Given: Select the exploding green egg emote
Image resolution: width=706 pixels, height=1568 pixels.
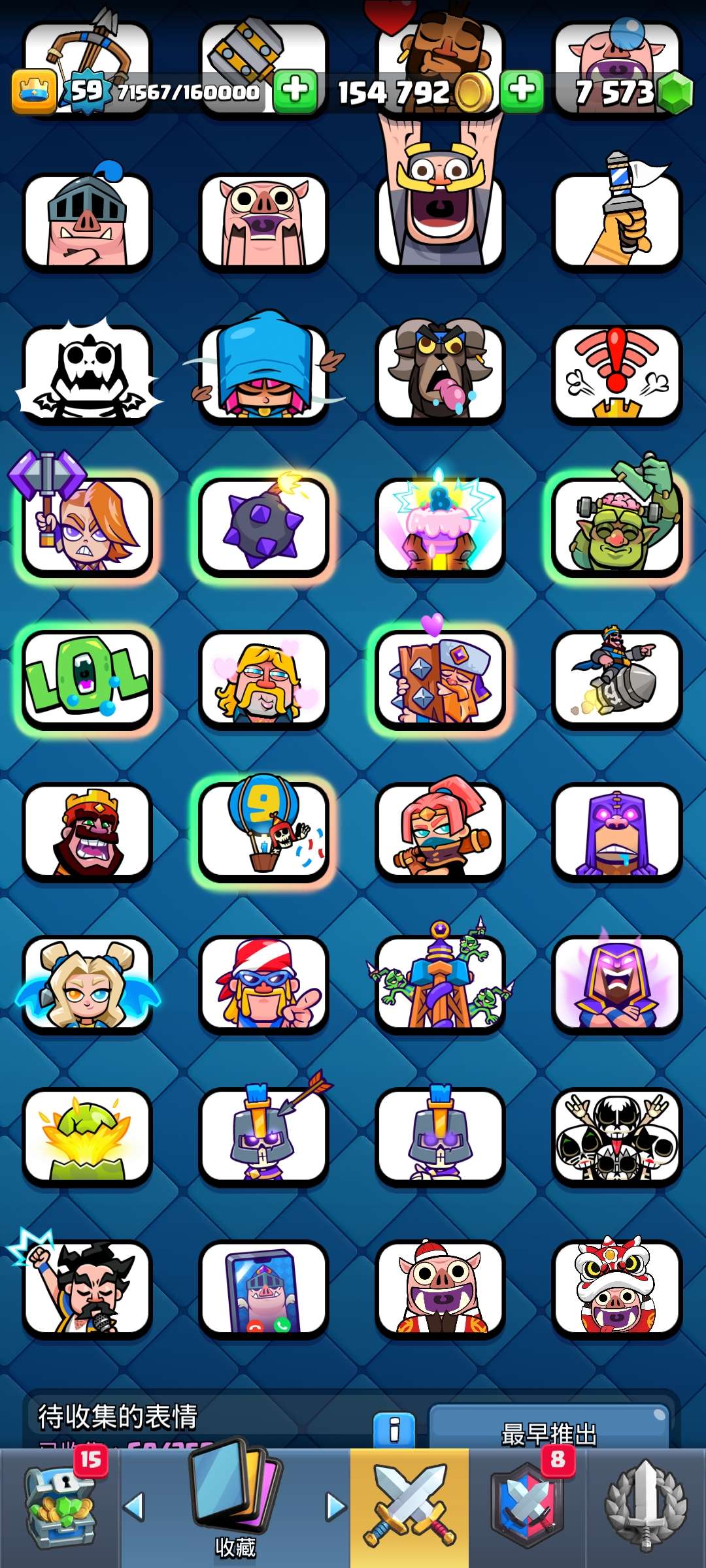Looking at the screenshot, I should [x=87, y=1135].
